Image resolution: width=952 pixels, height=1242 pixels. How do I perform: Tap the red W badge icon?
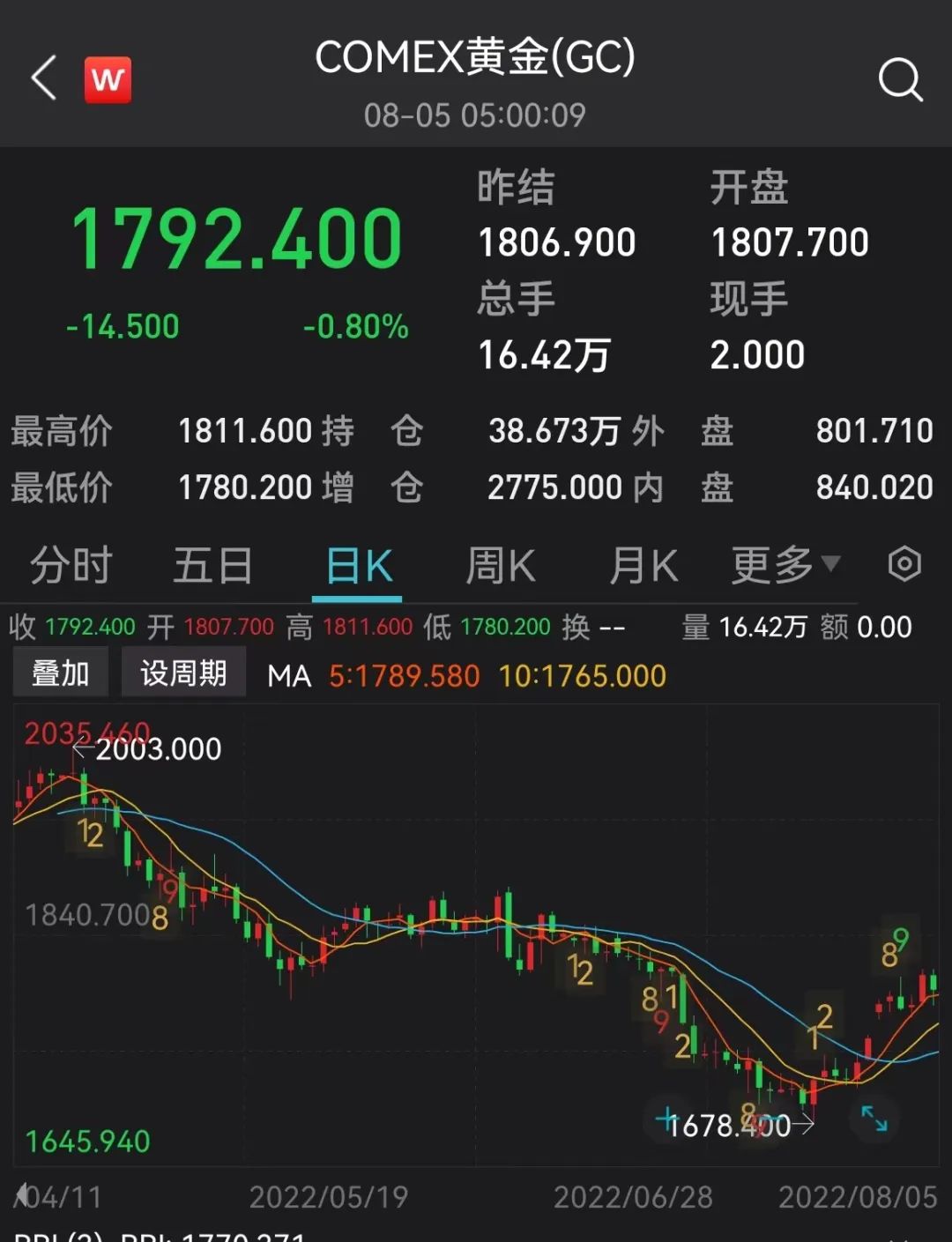click(x=108, y=79)
